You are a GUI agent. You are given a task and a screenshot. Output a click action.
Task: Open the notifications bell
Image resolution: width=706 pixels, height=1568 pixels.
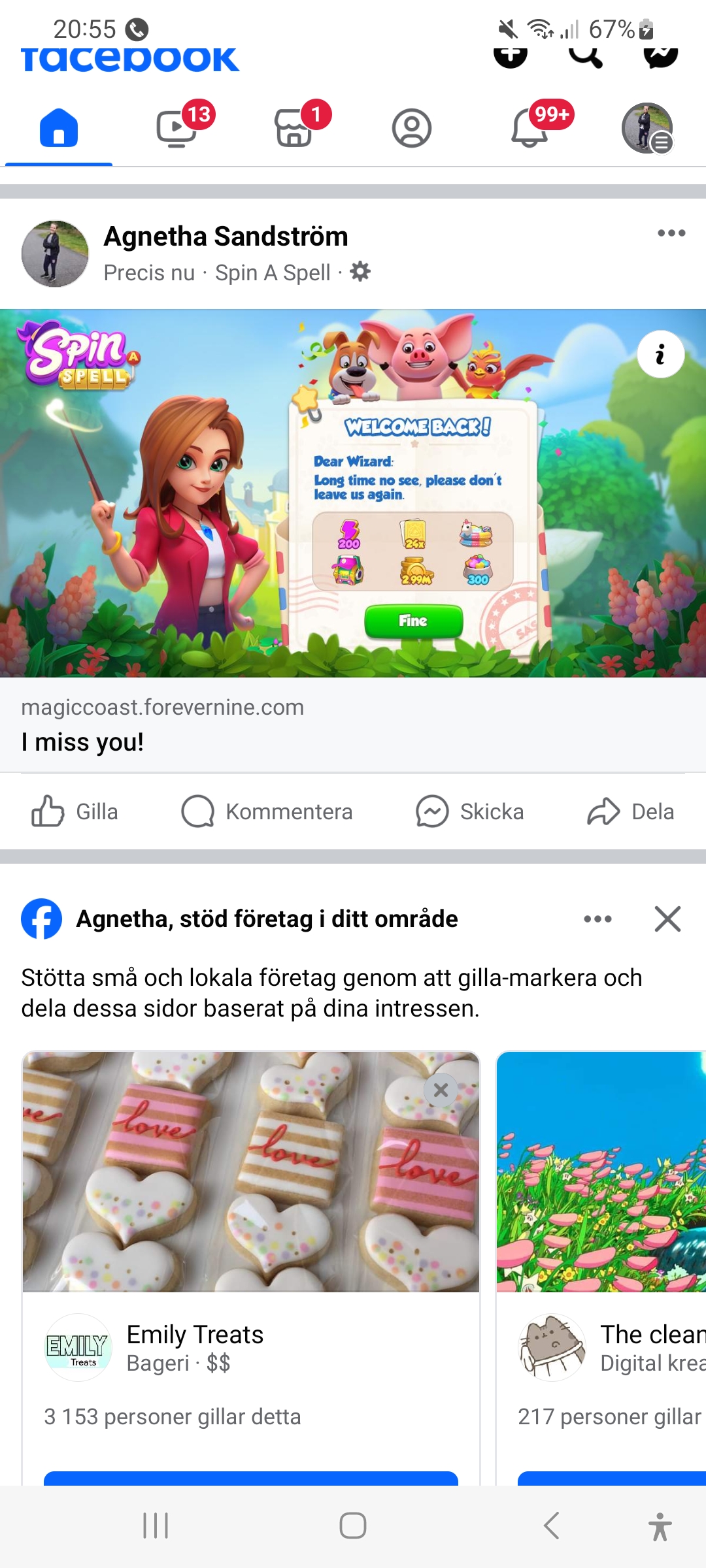[x=529, y=128]
